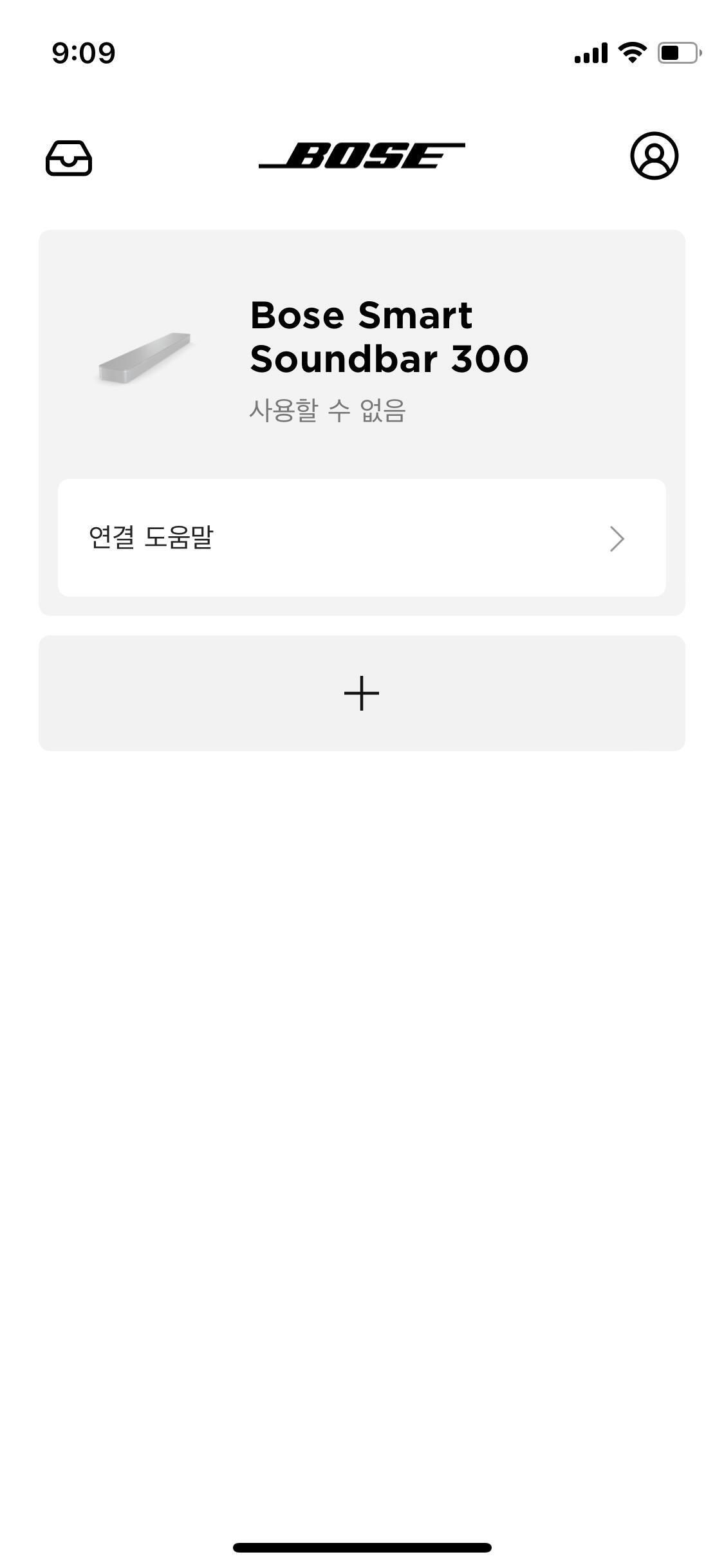Add a new product with plus button
This screenshot has width=724, height=1568.
(x=362, y=693)
